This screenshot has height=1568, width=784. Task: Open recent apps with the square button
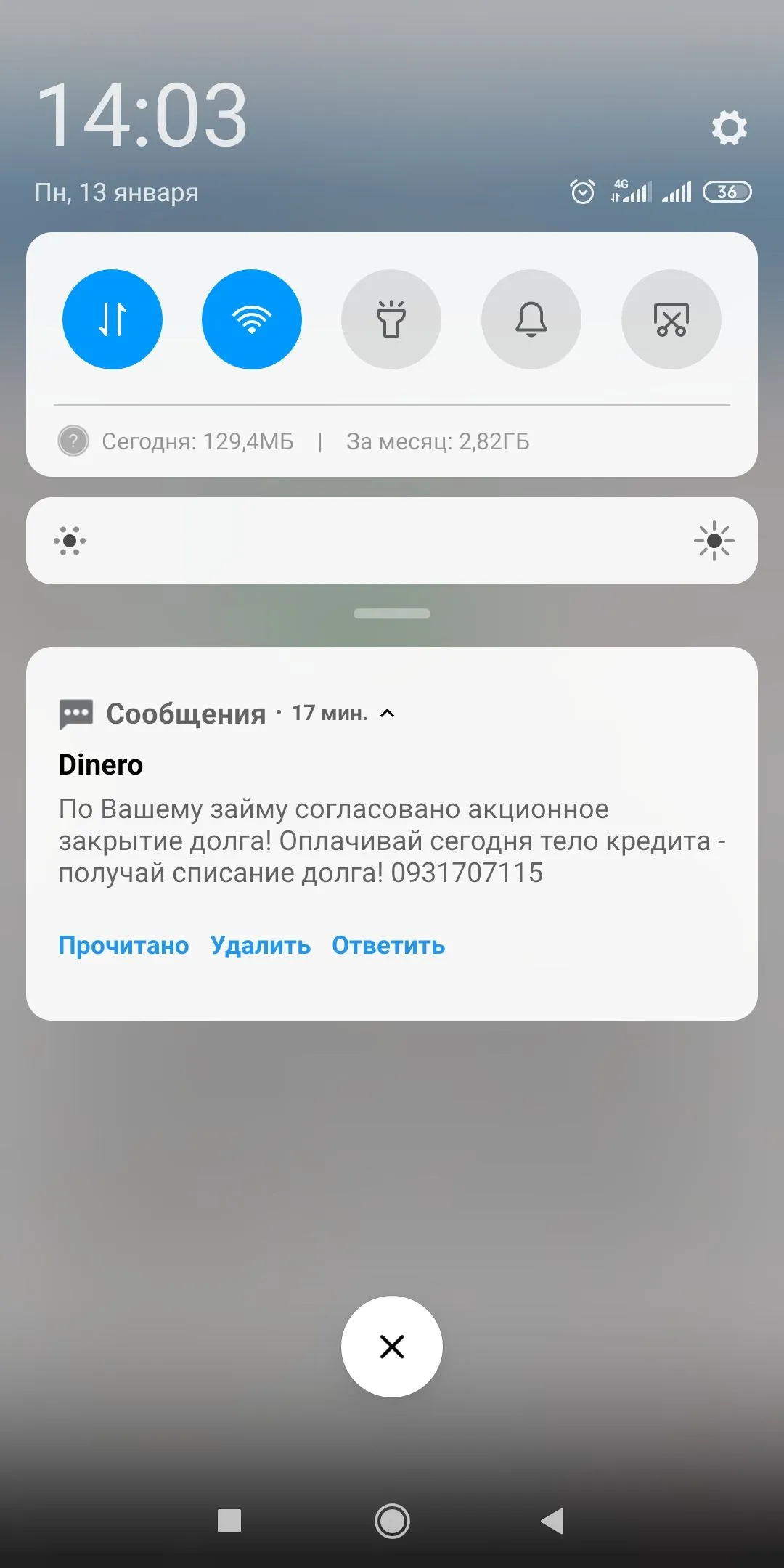pos(229,1521)
